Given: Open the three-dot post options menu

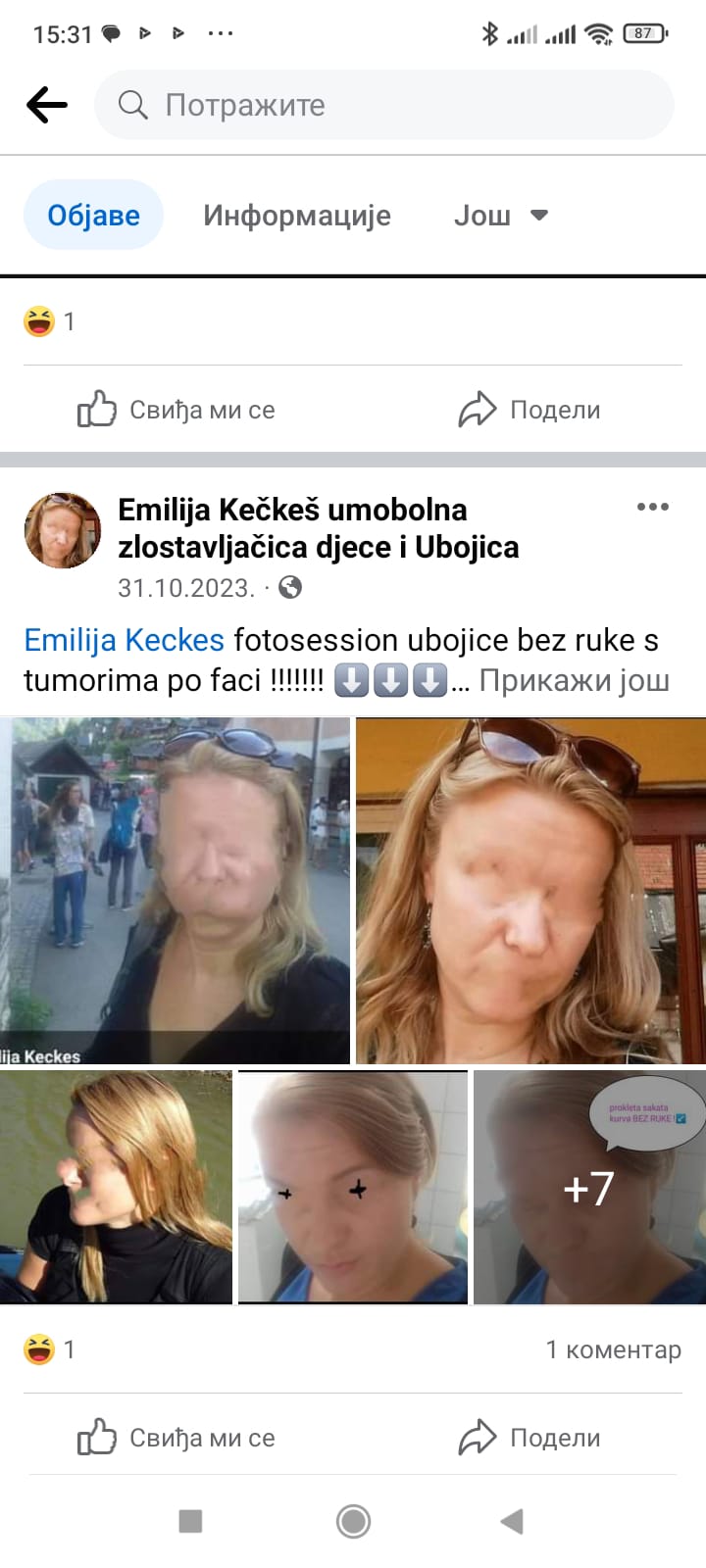Looking at the screenshot, I should pyautogui.click(x=652, y=508).
